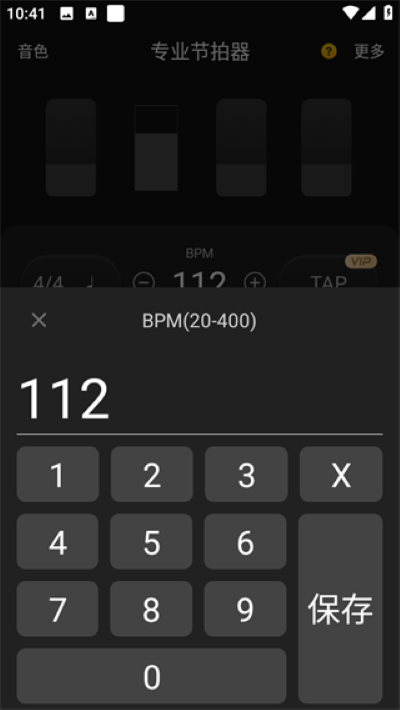Tap the 6 key
This screenshot has height=710, width=400.
pos(245,542)
